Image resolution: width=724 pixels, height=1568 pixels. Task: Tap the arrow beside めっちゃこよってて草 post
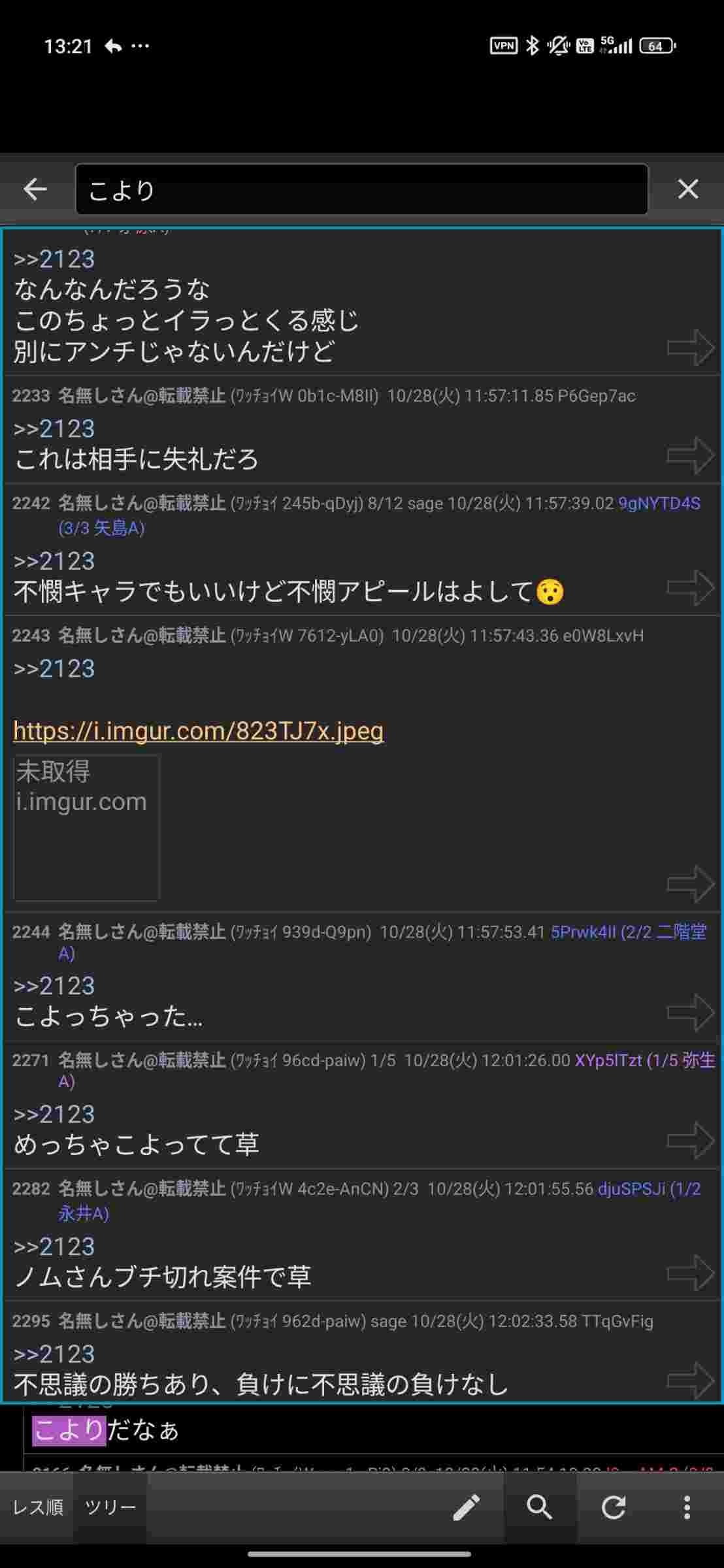tap(690, 1140)
